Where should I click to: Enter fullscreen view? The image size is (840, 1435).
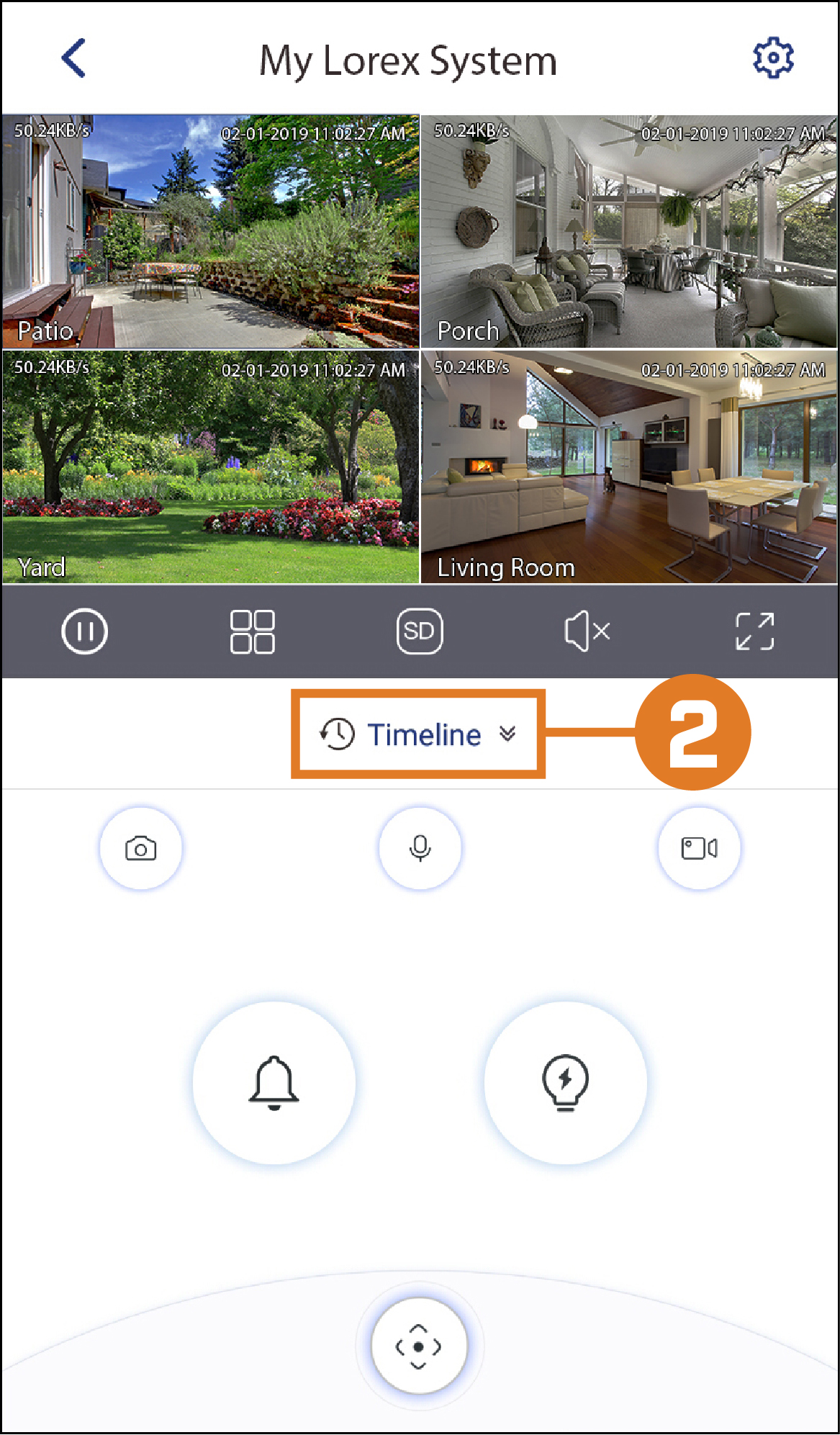pyautogui.click(x=755, y=631)
